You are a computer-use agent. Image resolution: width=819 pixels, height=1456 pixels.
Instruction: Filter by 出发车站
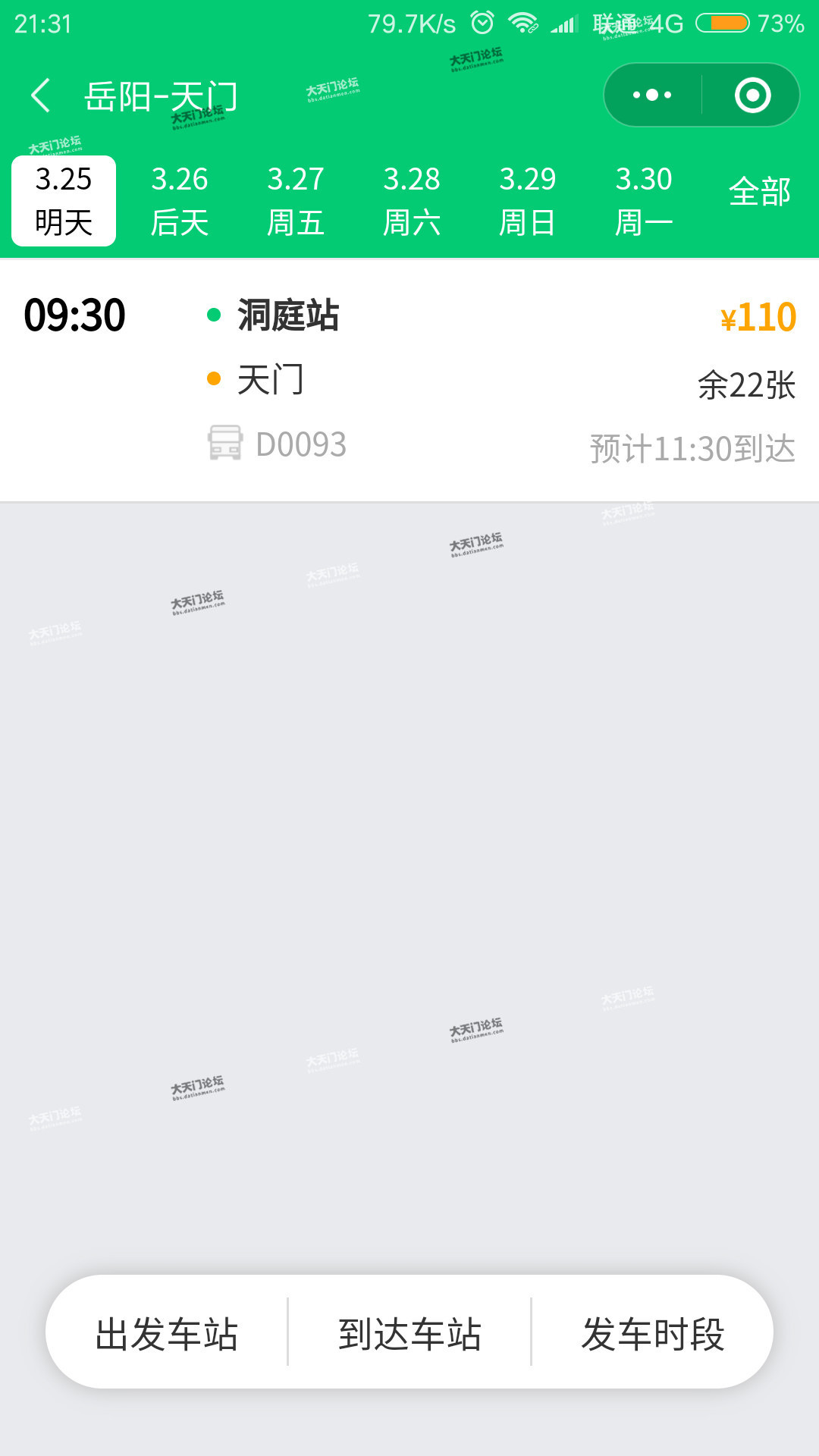coord(167,1334)
